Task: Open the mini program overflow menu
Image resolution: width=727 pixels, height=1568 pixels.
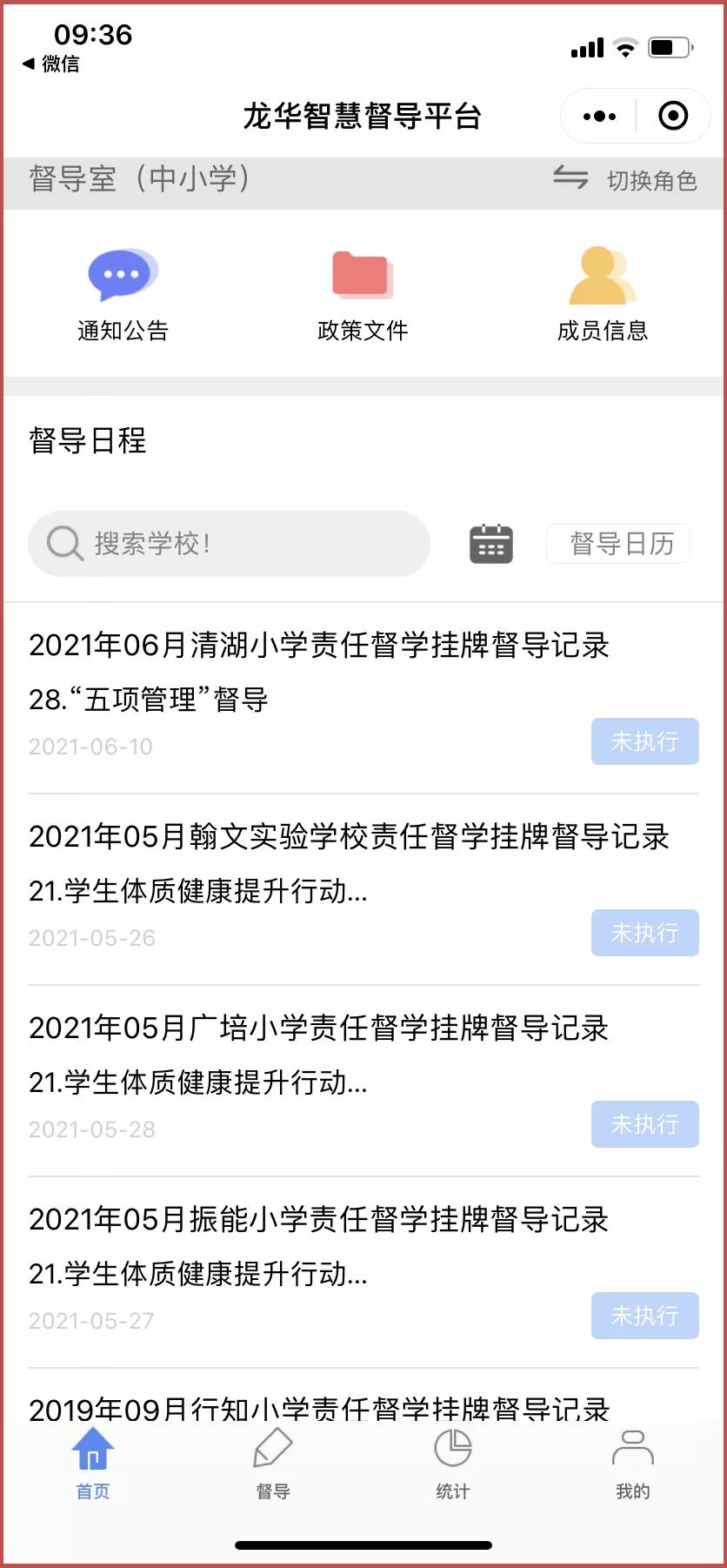Action: (x=599, y=116)
